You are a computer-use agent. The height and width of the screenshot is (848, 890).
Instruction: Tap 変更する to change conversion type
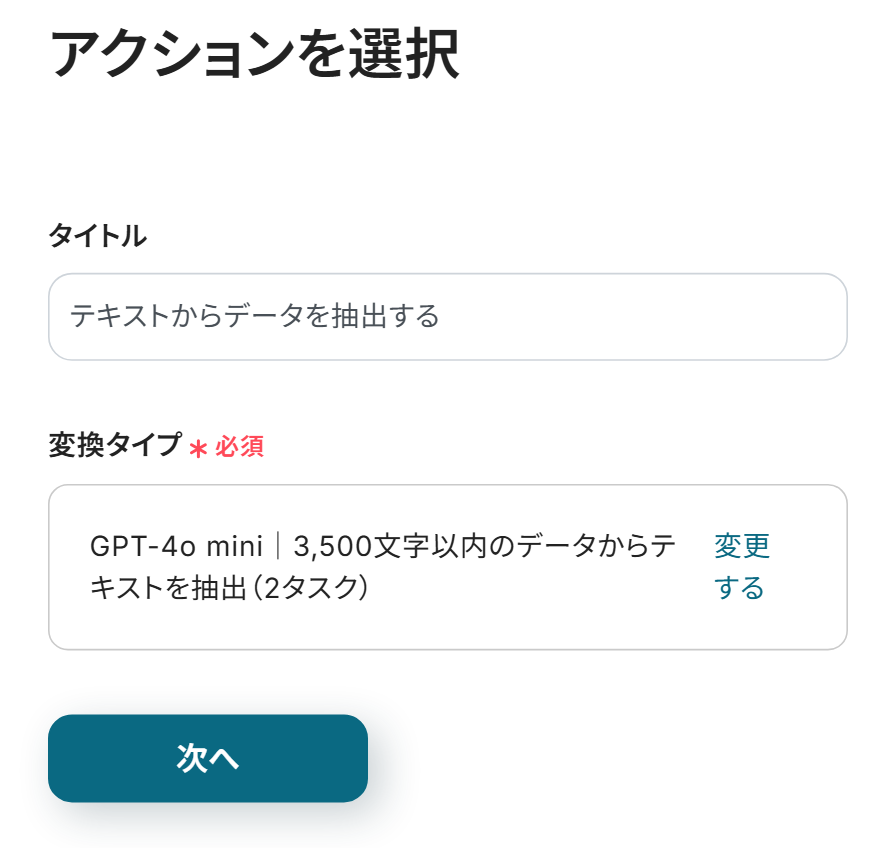(741, 566)
